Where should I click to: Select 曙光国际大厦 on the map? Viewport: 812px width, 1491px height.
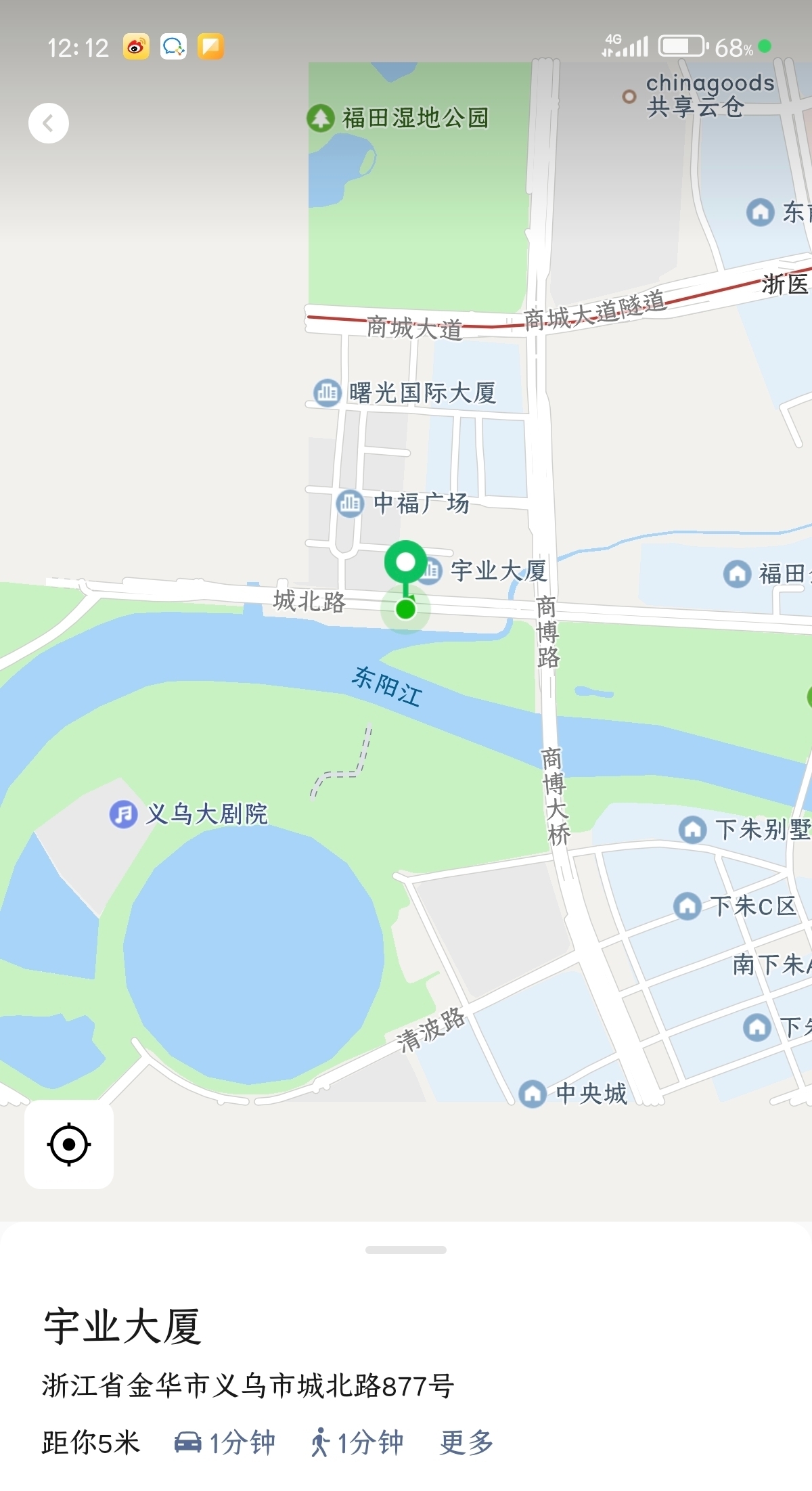coord(328,393)
